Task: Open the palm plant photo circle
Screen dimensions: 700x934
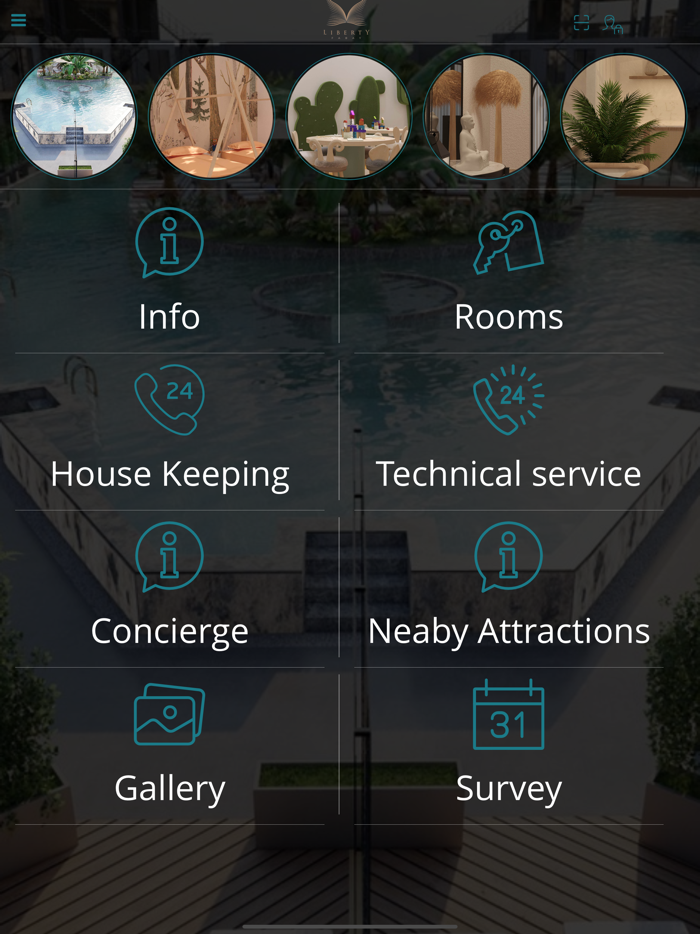Action: point(623,117)
